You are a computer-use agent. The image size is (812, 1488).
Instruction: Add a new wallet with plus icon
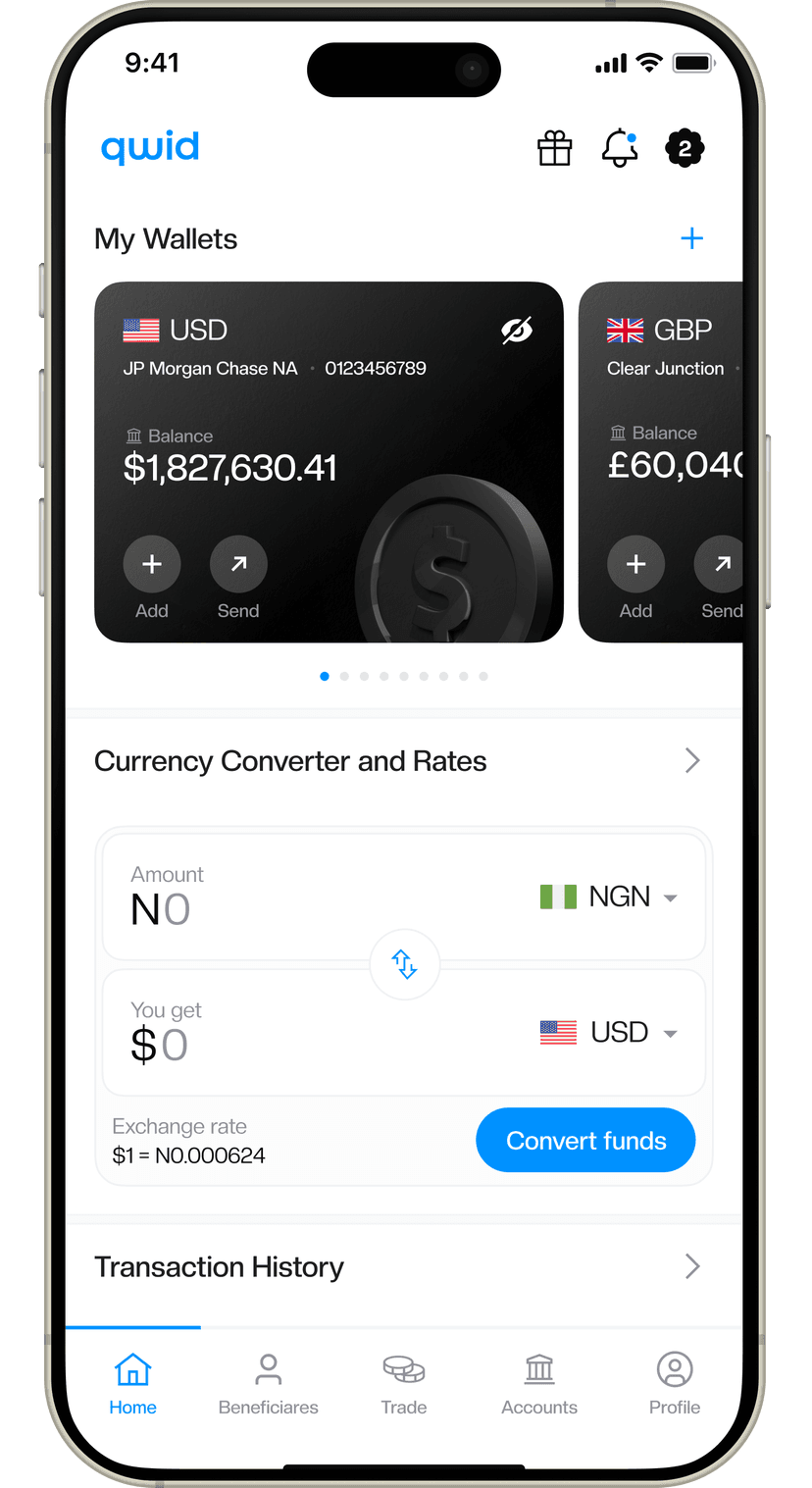coord(691,238)
